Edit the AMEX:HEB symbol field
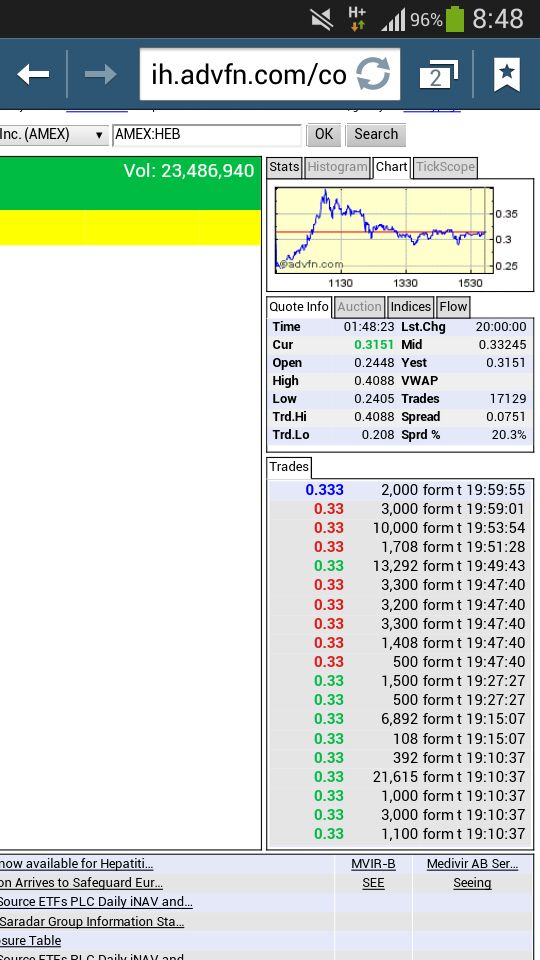540x960 pixels. [207, 135]
